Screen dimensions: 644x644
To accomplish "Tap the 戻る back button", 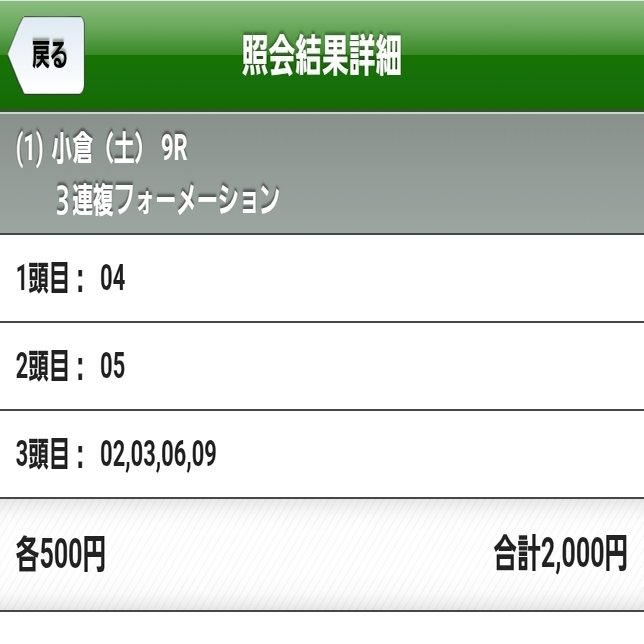I will [48, 55].
